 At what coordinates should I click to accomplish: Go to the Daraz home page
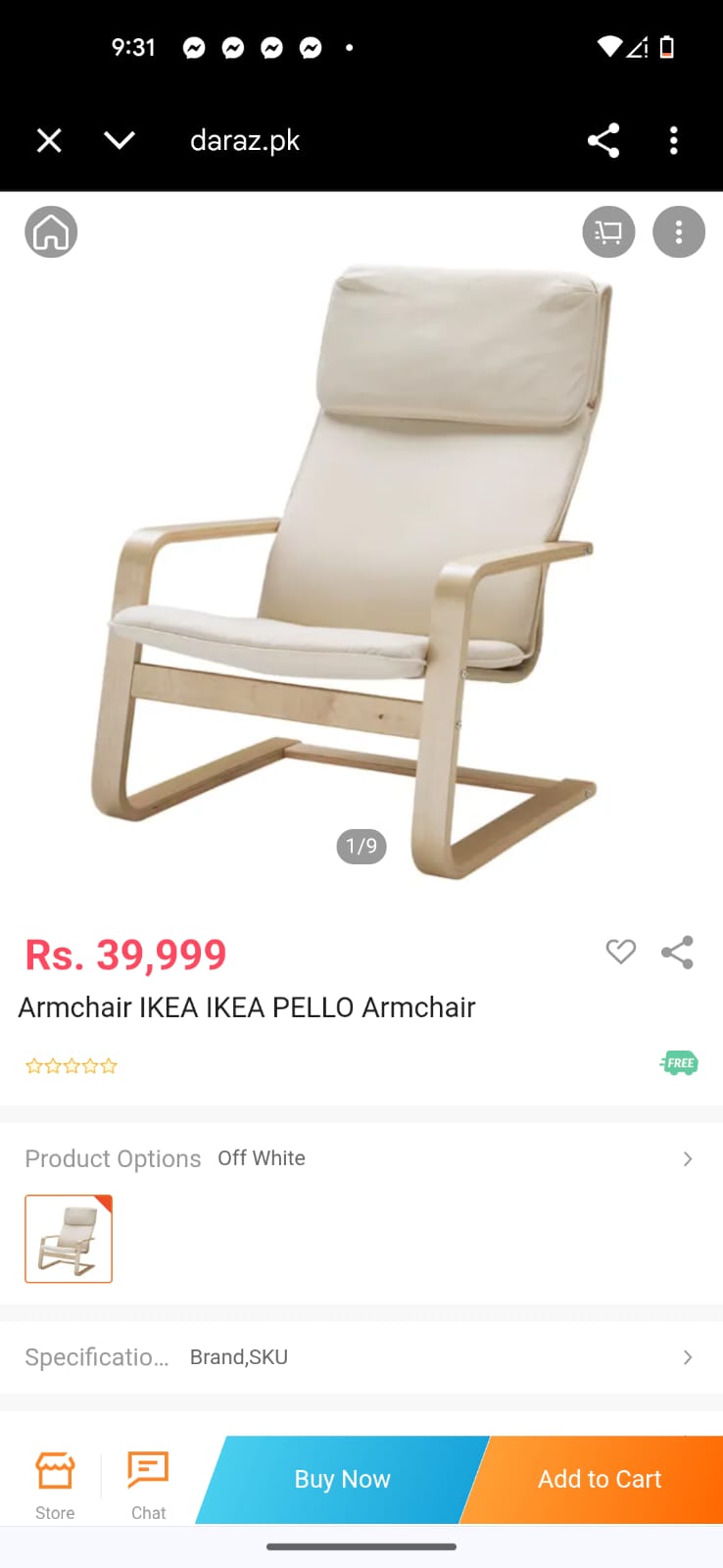51,232
